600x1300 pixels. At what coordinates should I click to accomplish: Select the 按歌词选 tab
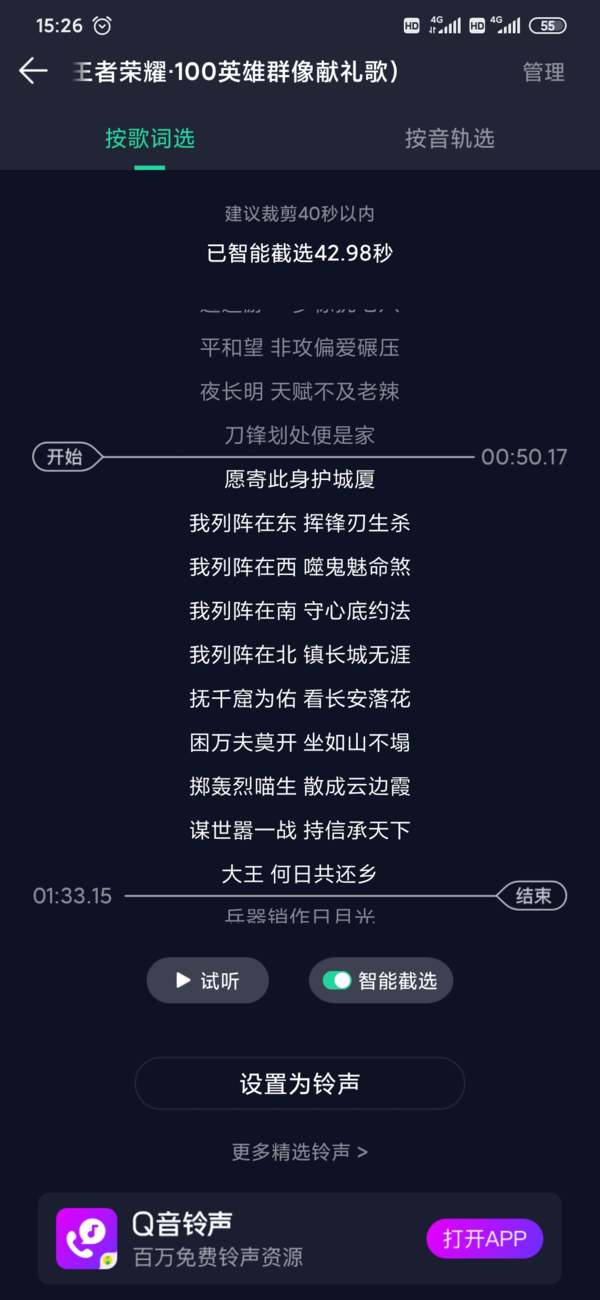(150, 138)
